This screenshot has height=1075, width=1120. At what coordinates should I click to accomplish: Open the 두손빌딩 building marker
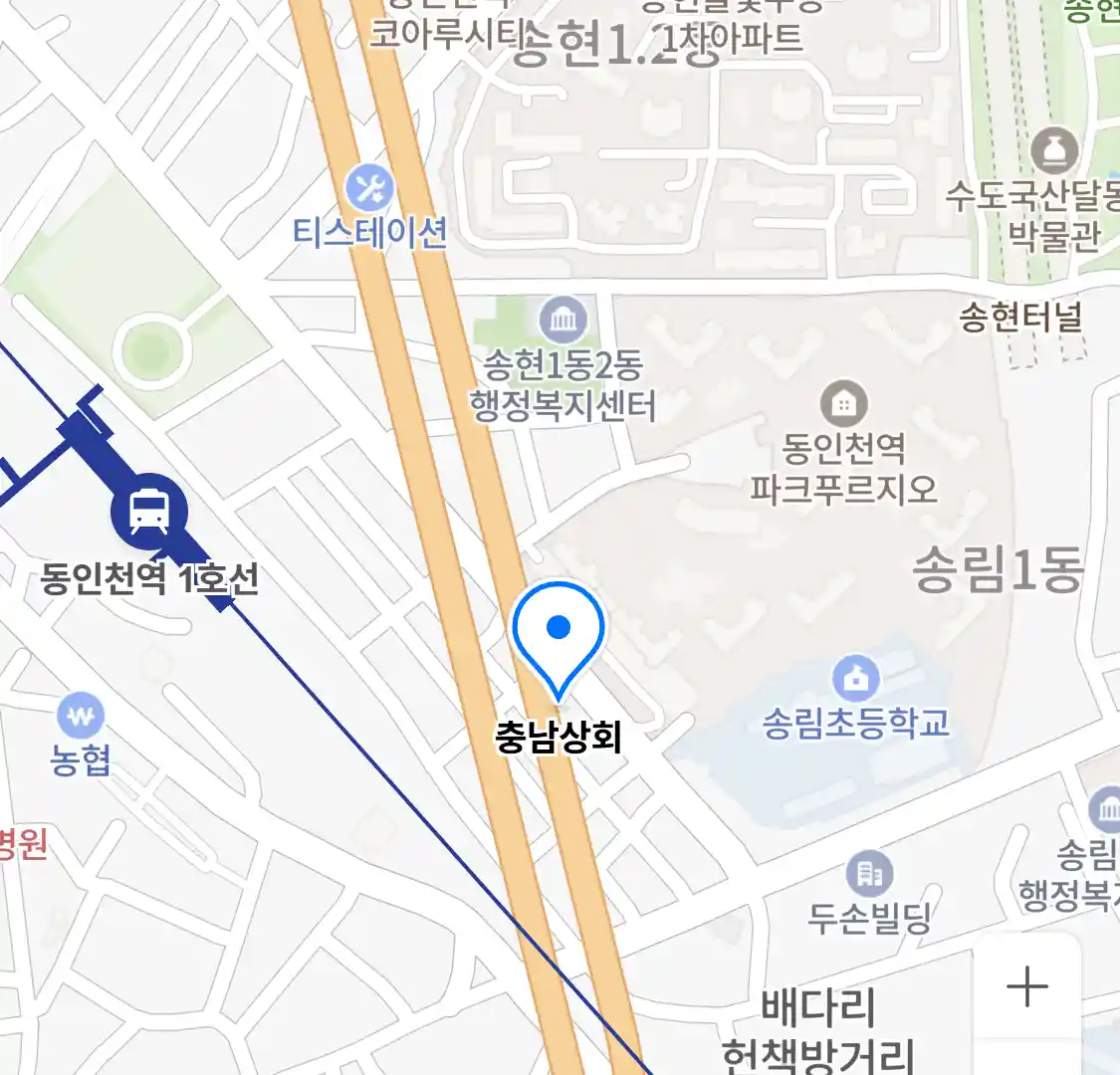(x=869, y=874)
